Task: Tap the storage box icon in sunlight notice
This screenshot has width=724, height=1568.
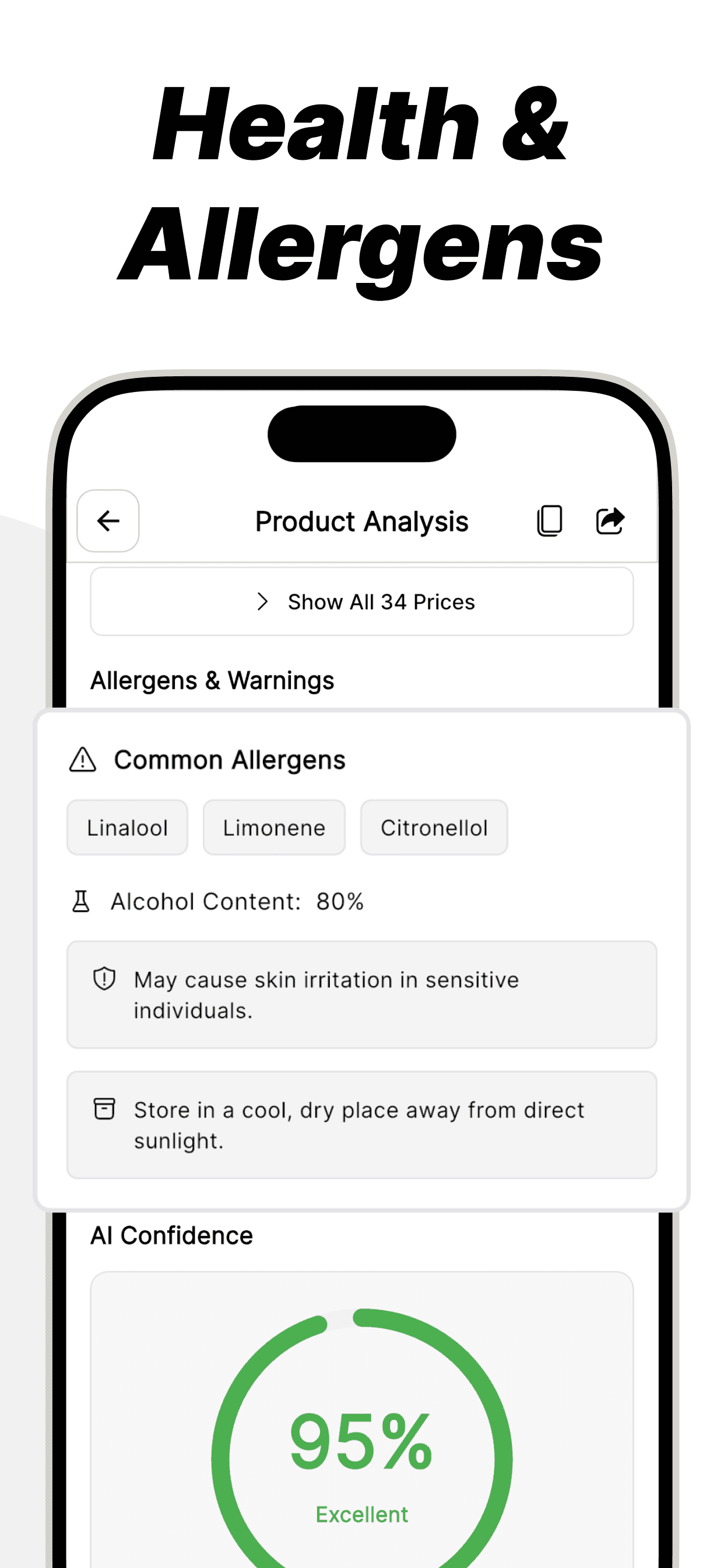Action: tap(104, 1109)
